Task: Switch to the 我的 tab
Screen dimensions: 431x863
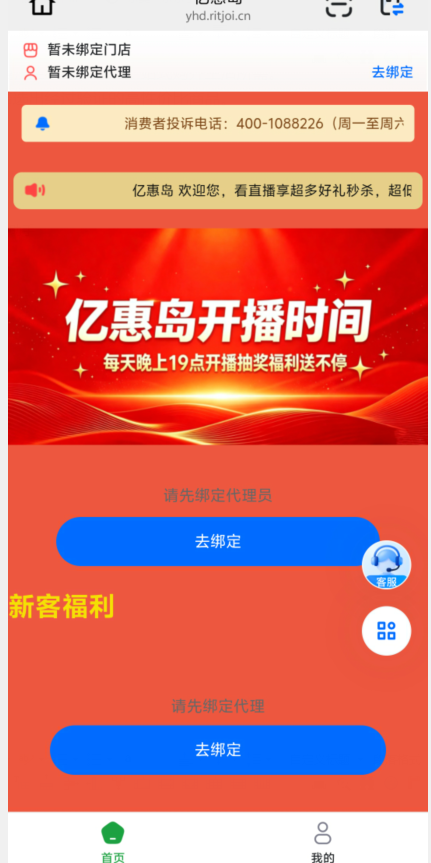Action: pos(323,842)
